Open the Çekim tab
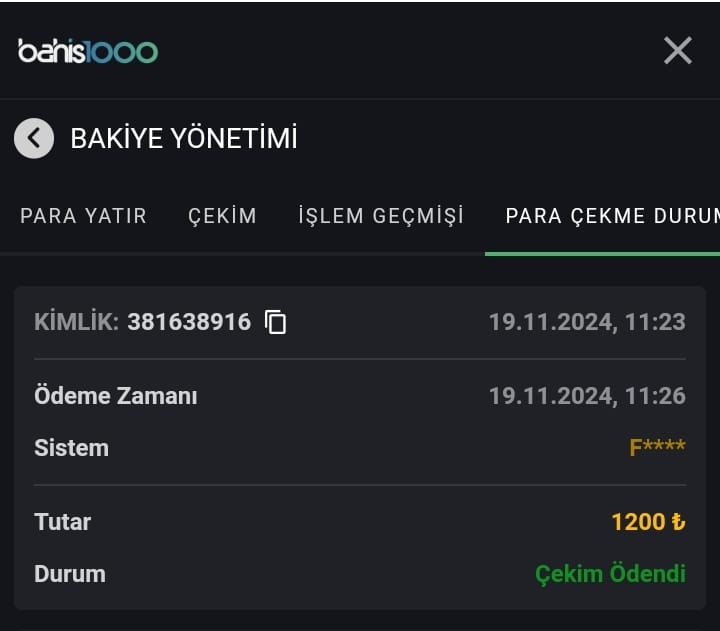The width and height of the screenshot is (720, 631). (x=222, y=216)
